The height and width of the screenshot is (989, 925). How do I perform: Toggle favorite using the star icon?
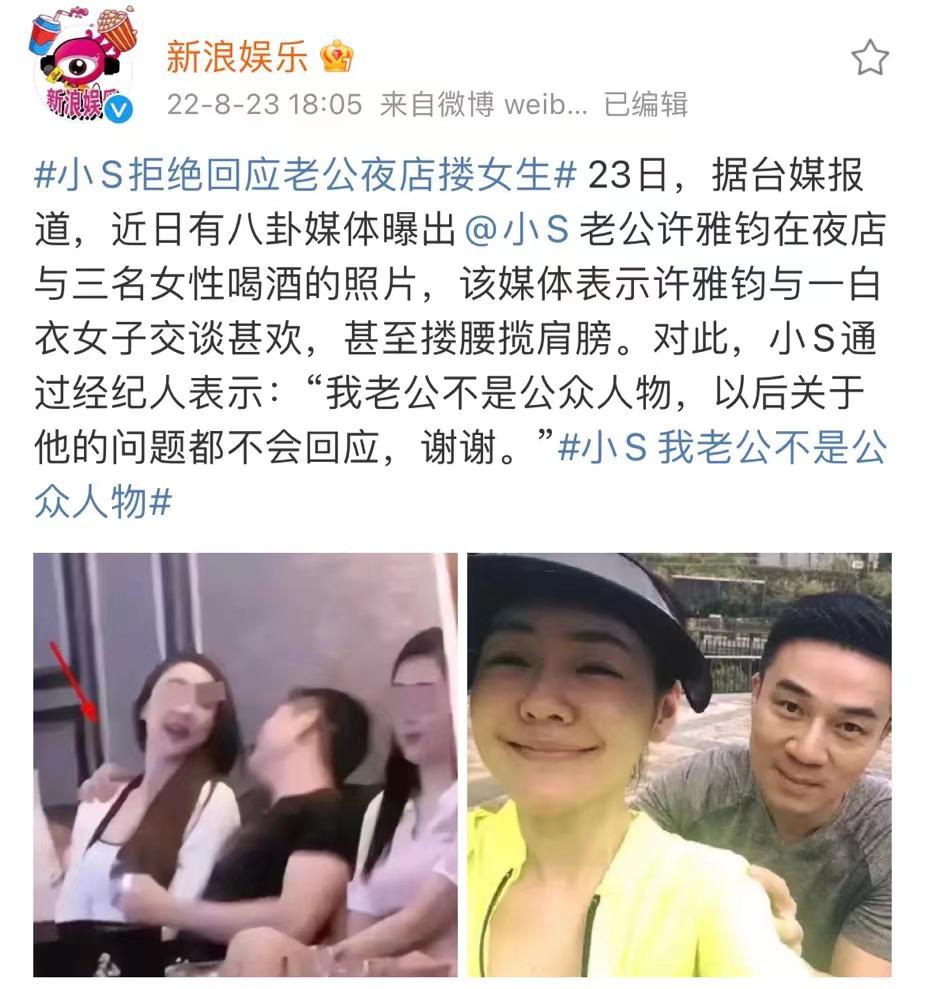tap(872, 57)
